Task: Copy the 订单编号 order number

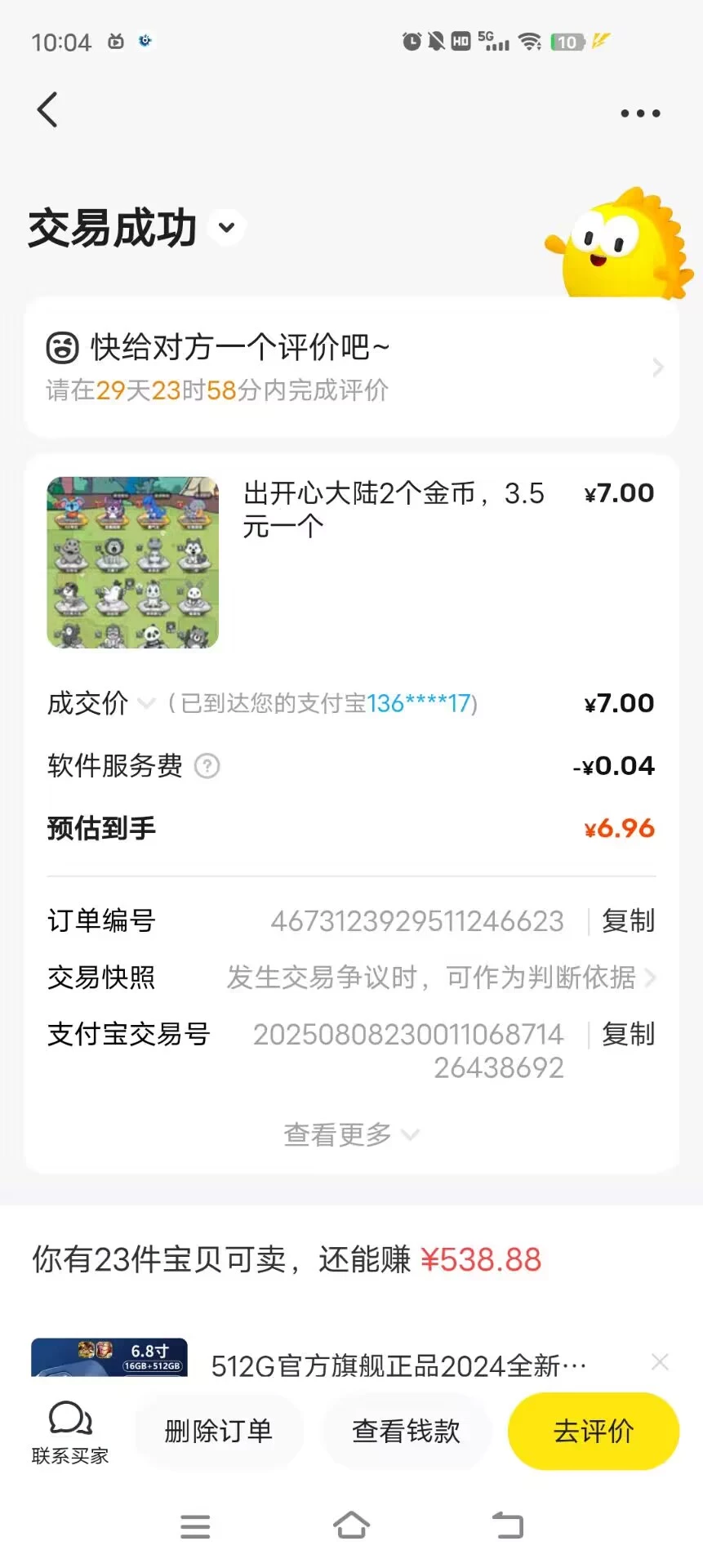Action: (x=627, y=921)
